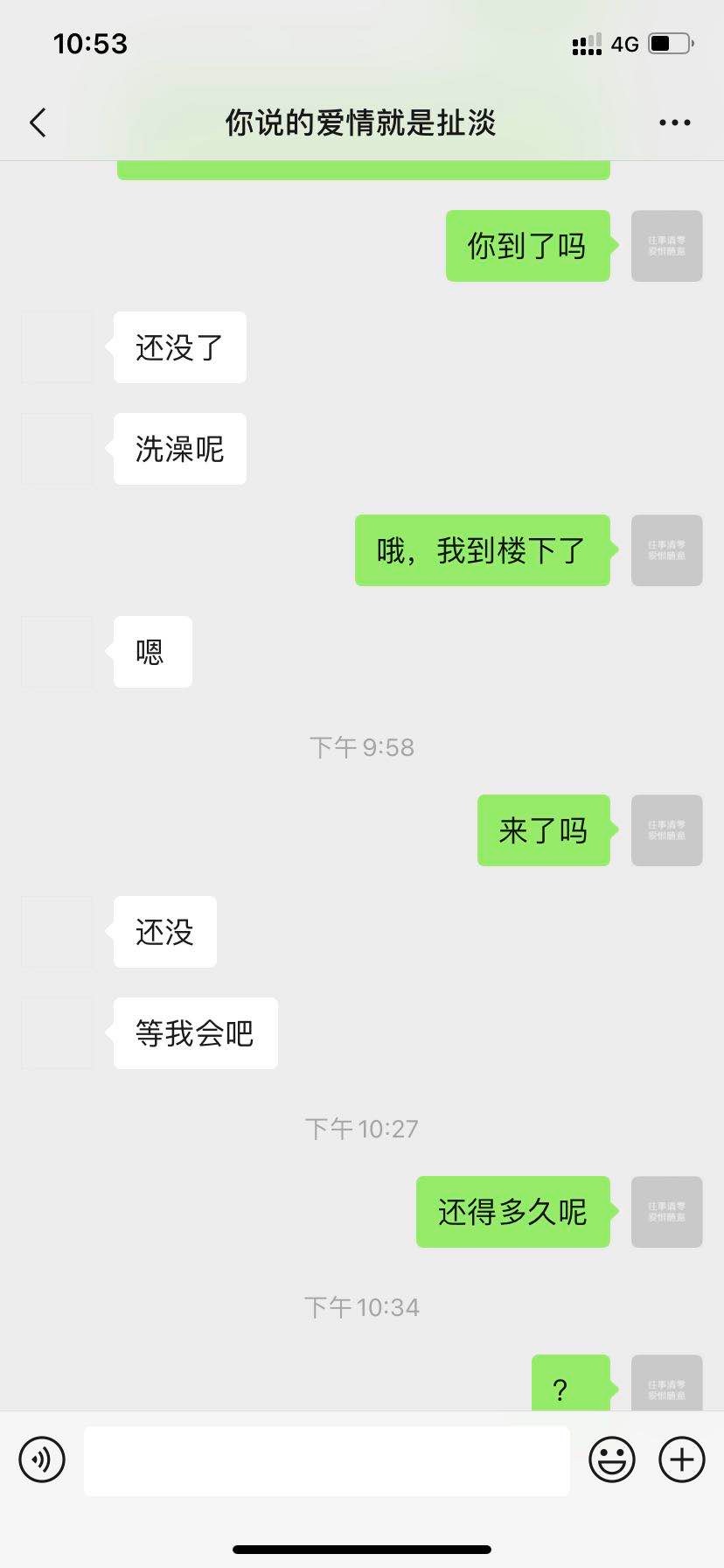
Task: Open the emoji sticker panel
Action: click(612, 1459)
